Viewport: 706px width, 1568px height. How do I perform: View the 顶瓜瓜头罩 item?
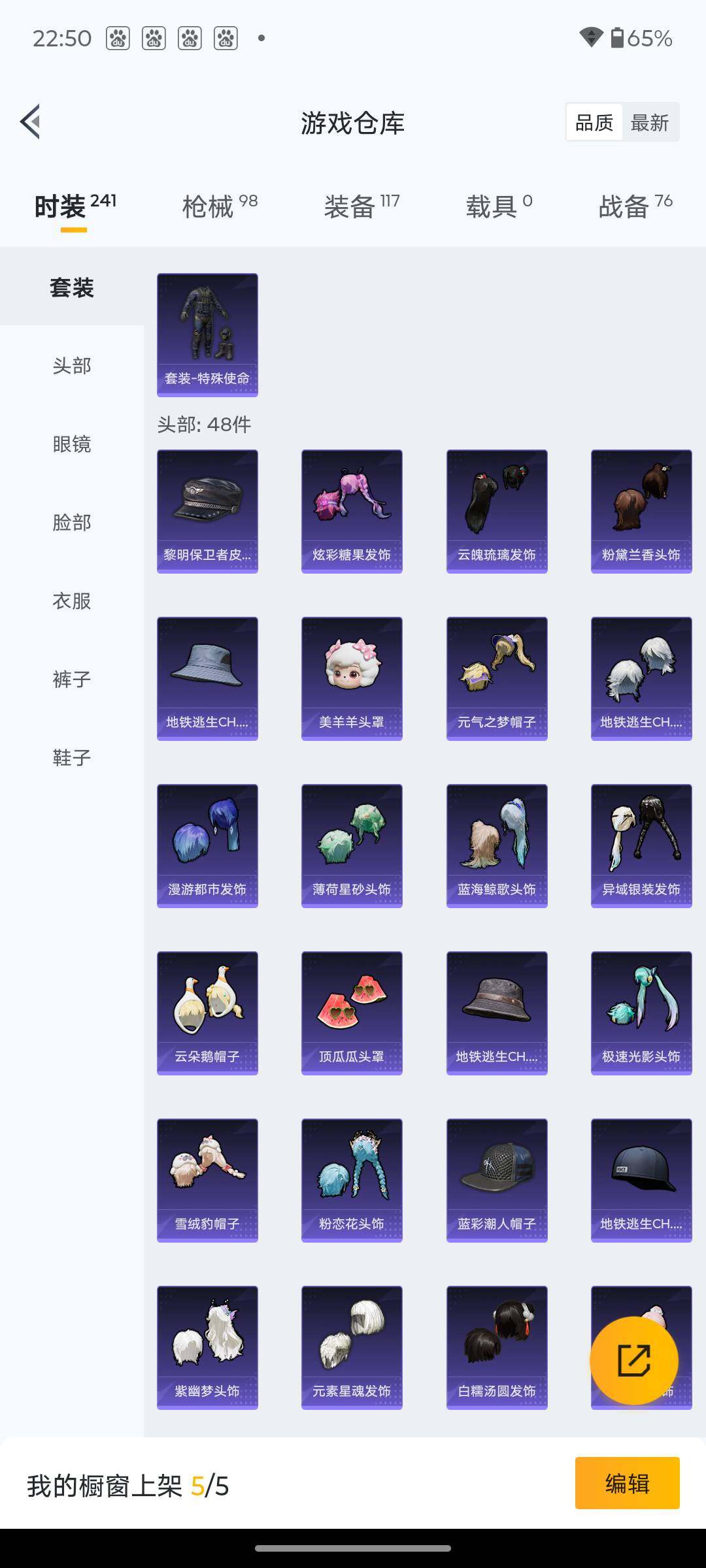352,1013
